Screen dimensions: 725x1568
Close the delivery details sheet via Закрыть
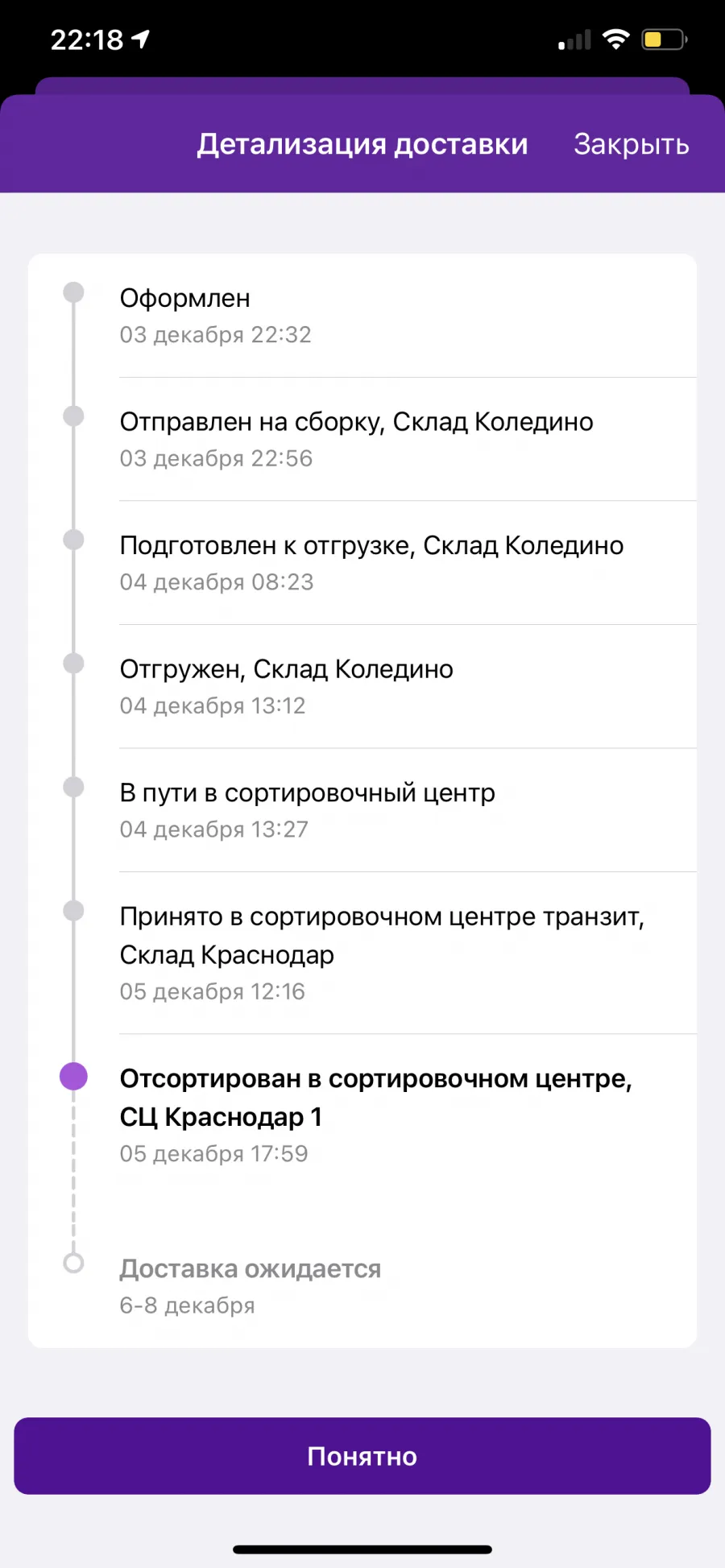(x=631, y=144)
